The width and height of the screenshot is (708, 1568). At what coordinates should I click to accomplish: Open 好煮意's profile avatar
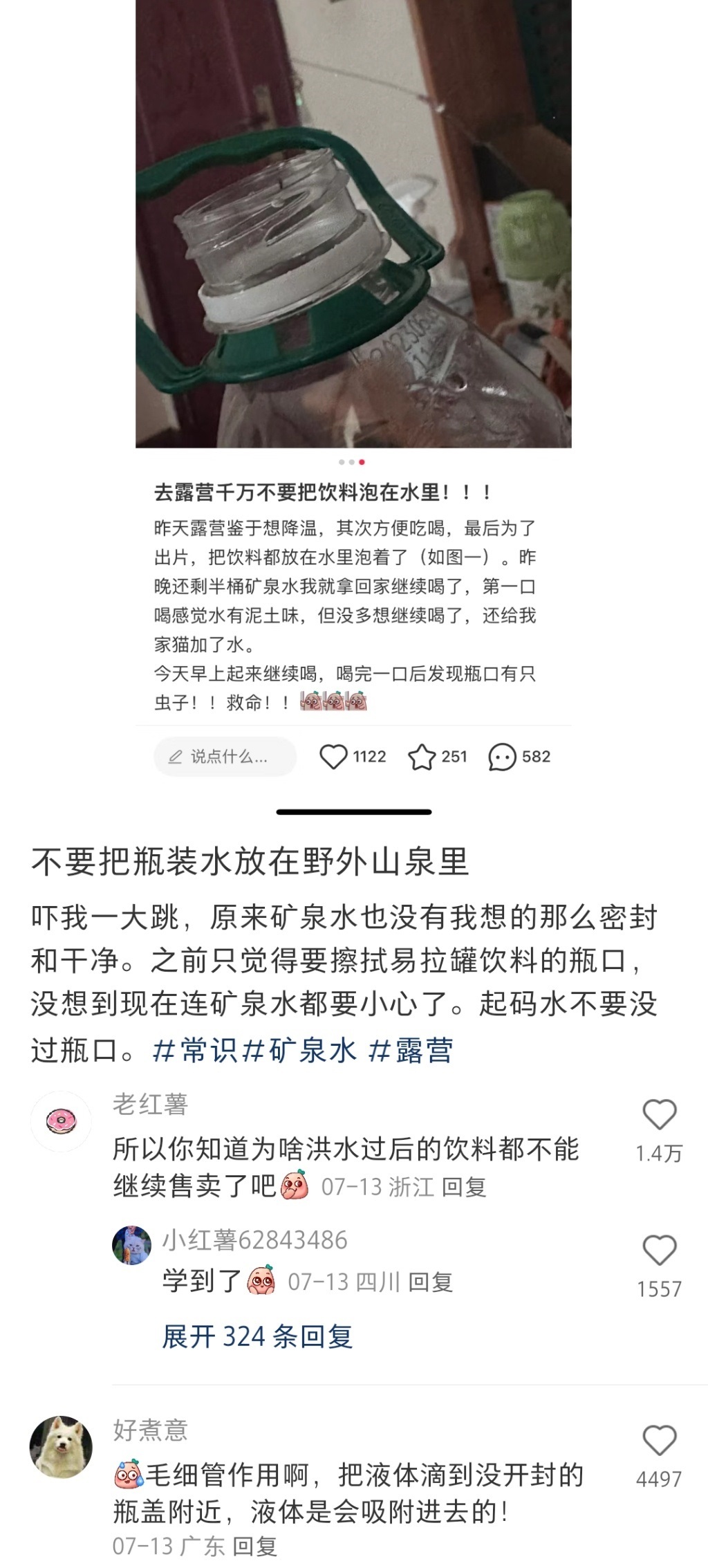click(x=62, y=1446)
